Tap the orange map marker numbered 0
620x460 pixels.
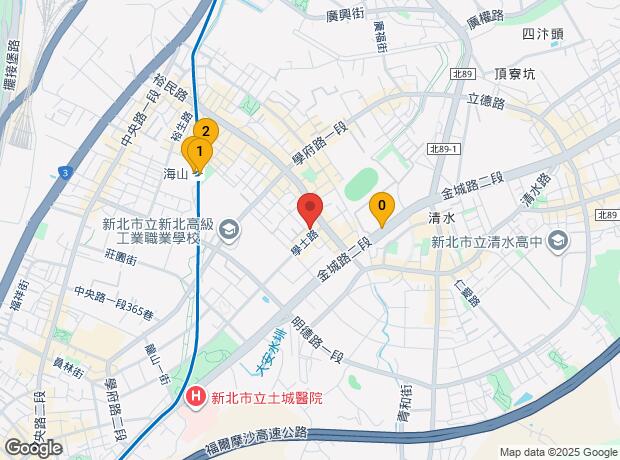[x=380, y=208]
